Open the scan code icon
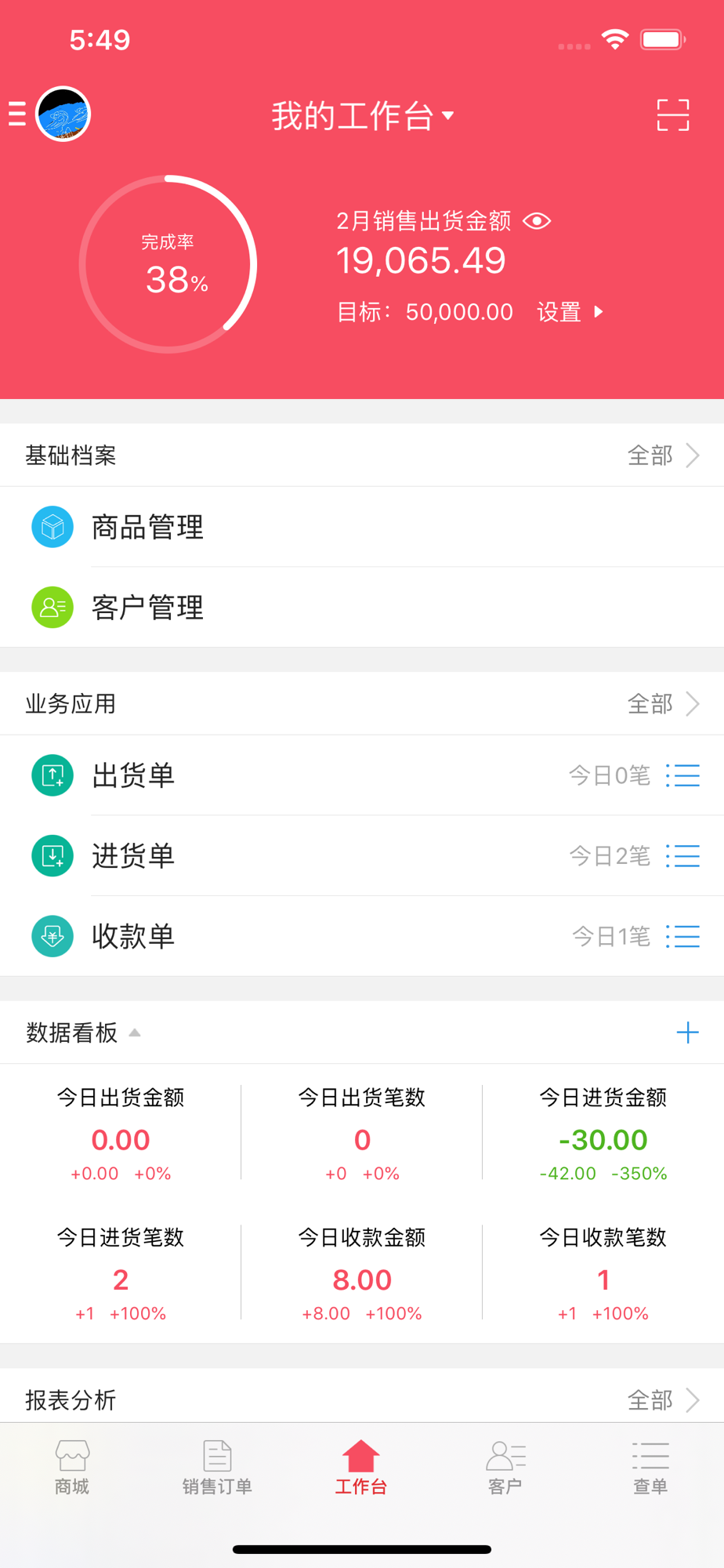 point(672,115)
